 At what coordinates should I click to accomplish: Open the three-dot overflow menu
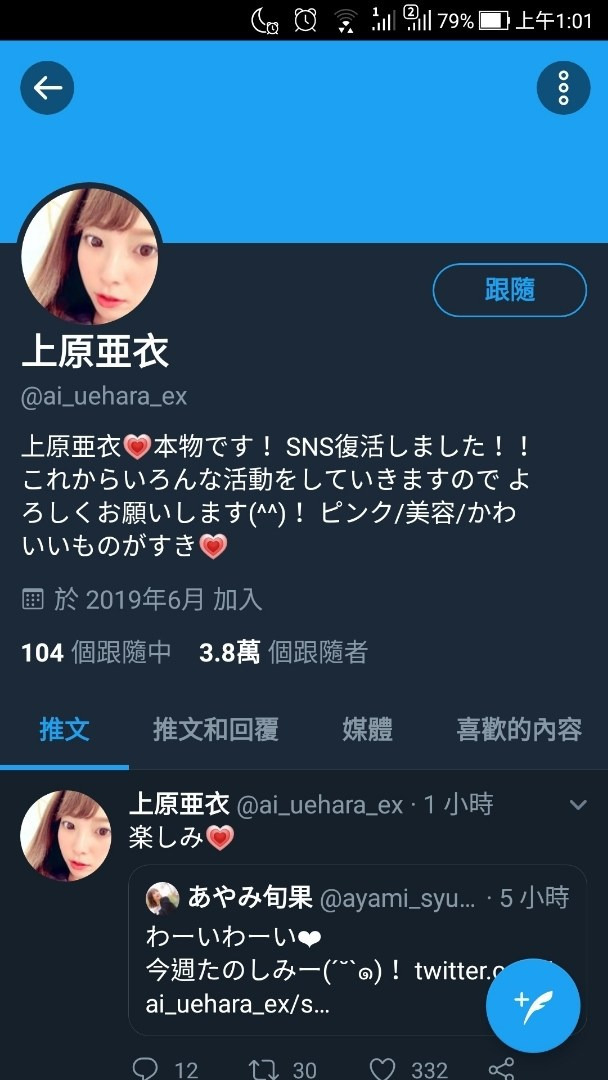tap(563, 88)
